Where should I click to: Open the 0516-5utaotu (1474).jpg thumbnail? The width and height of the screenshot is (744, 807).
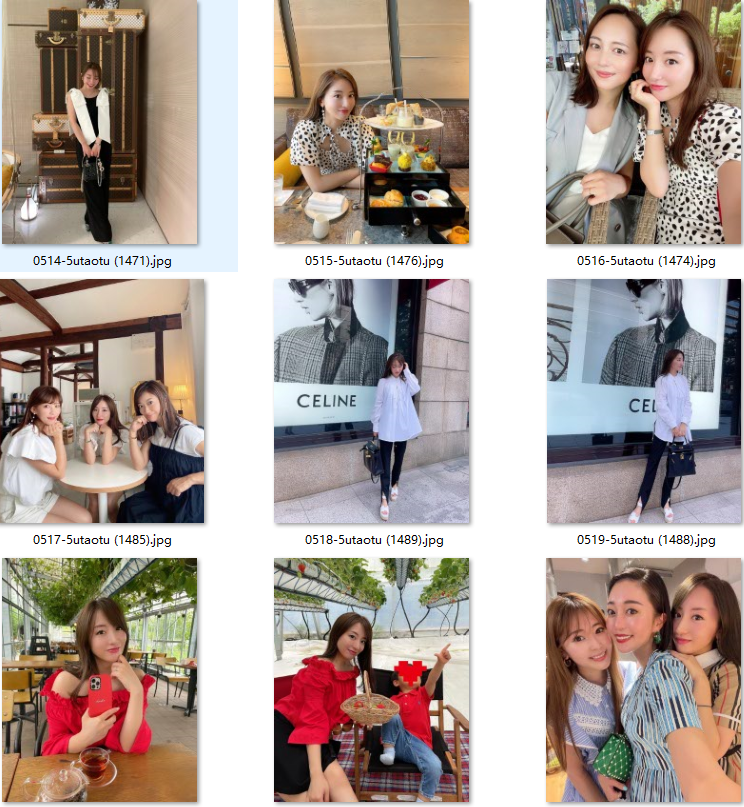(x=644, y=122)
